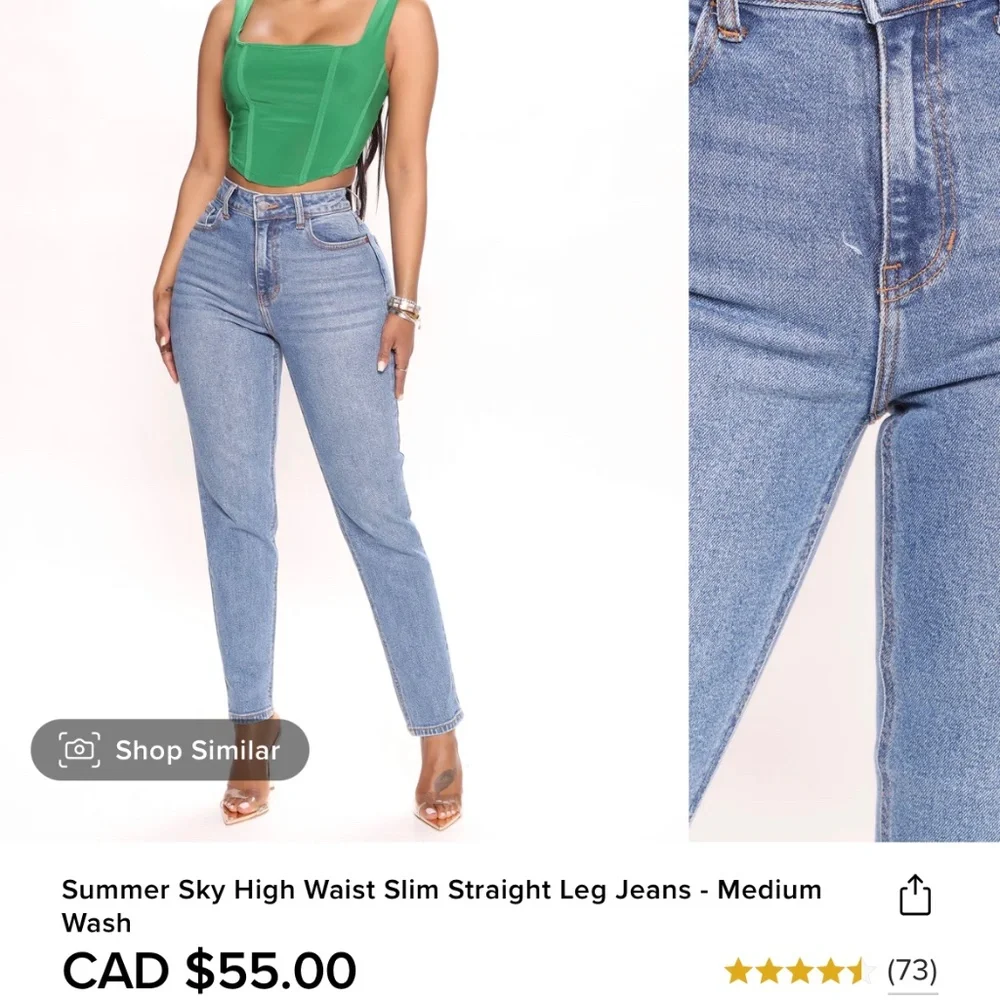Share this jeans product

pyautogui.click(x=915, y=895)
